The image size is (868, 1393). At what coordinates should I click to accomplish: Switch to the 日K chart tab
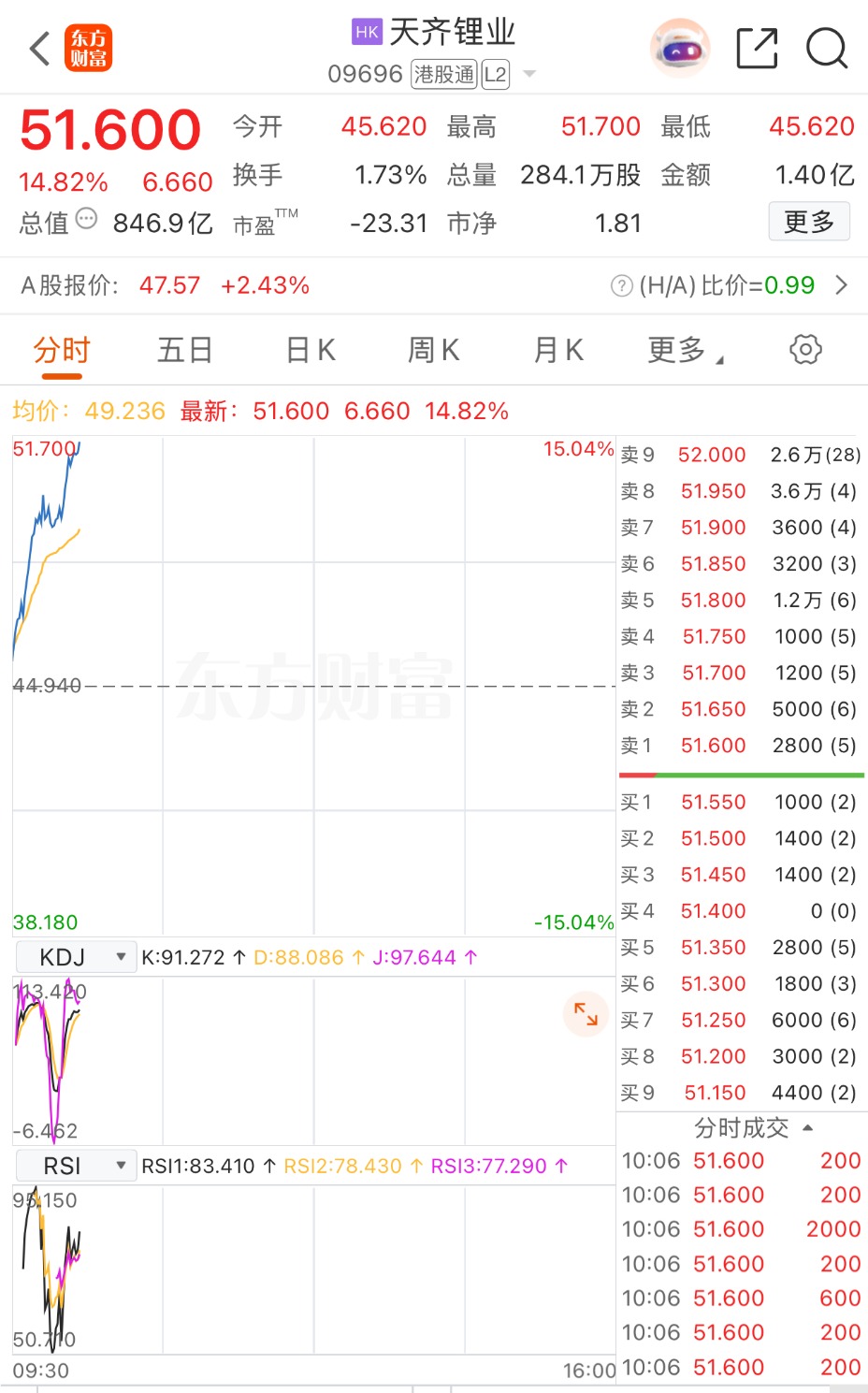311,350
